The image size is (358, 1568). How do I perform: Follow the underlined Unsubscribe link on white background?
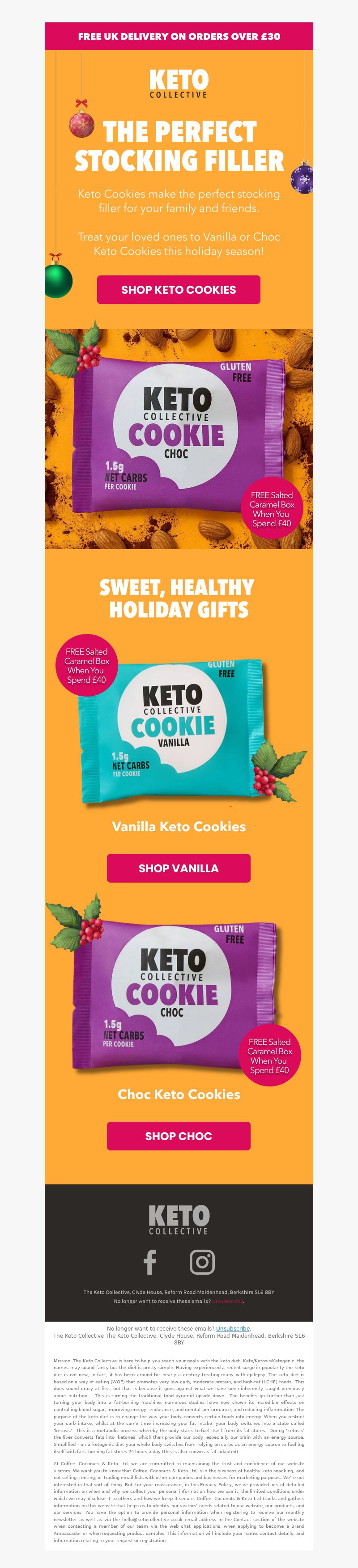(x=233, y=1328)
